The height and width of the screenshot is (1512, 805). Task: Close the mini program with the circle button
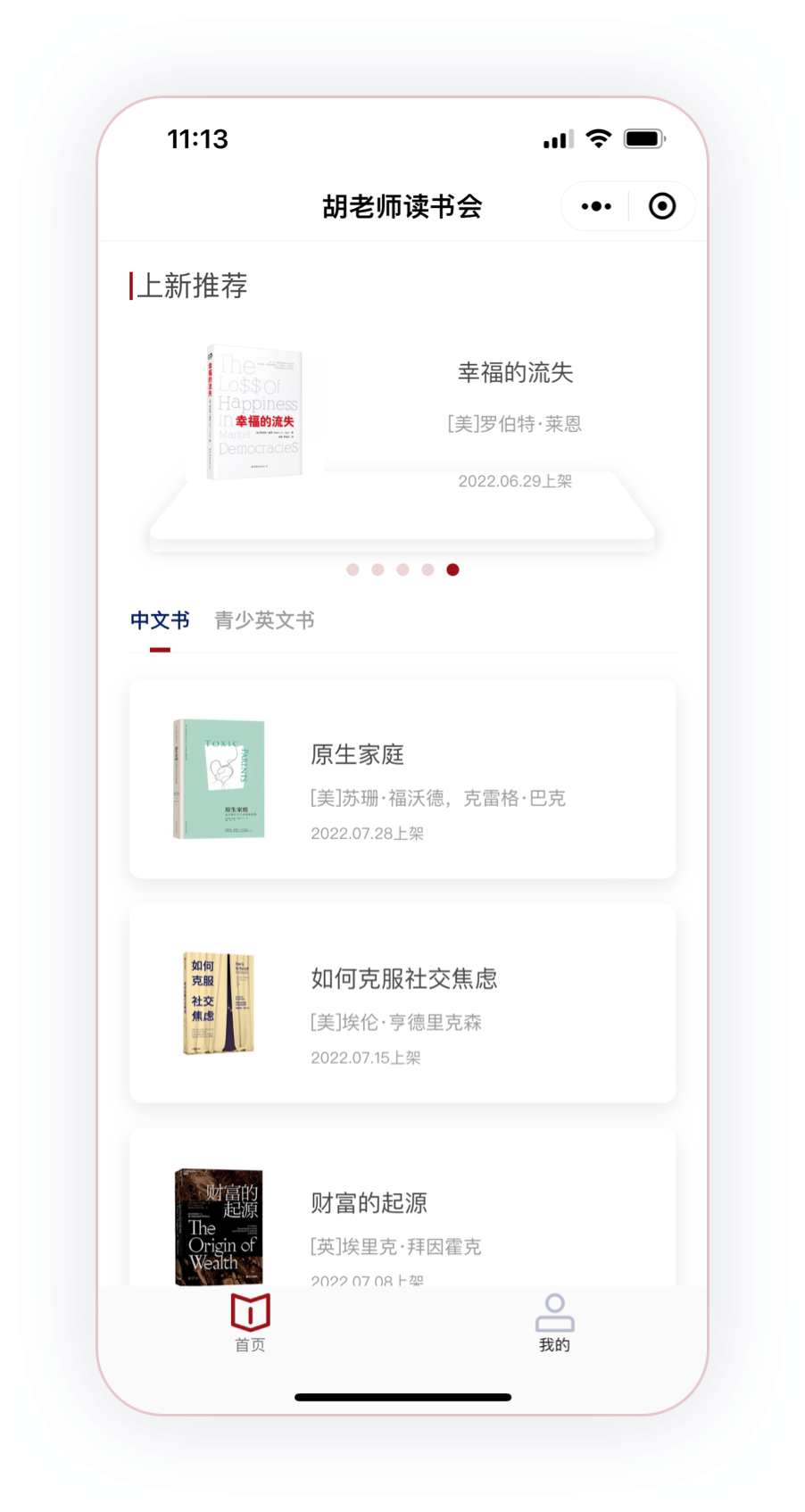(x=661, y=206)
